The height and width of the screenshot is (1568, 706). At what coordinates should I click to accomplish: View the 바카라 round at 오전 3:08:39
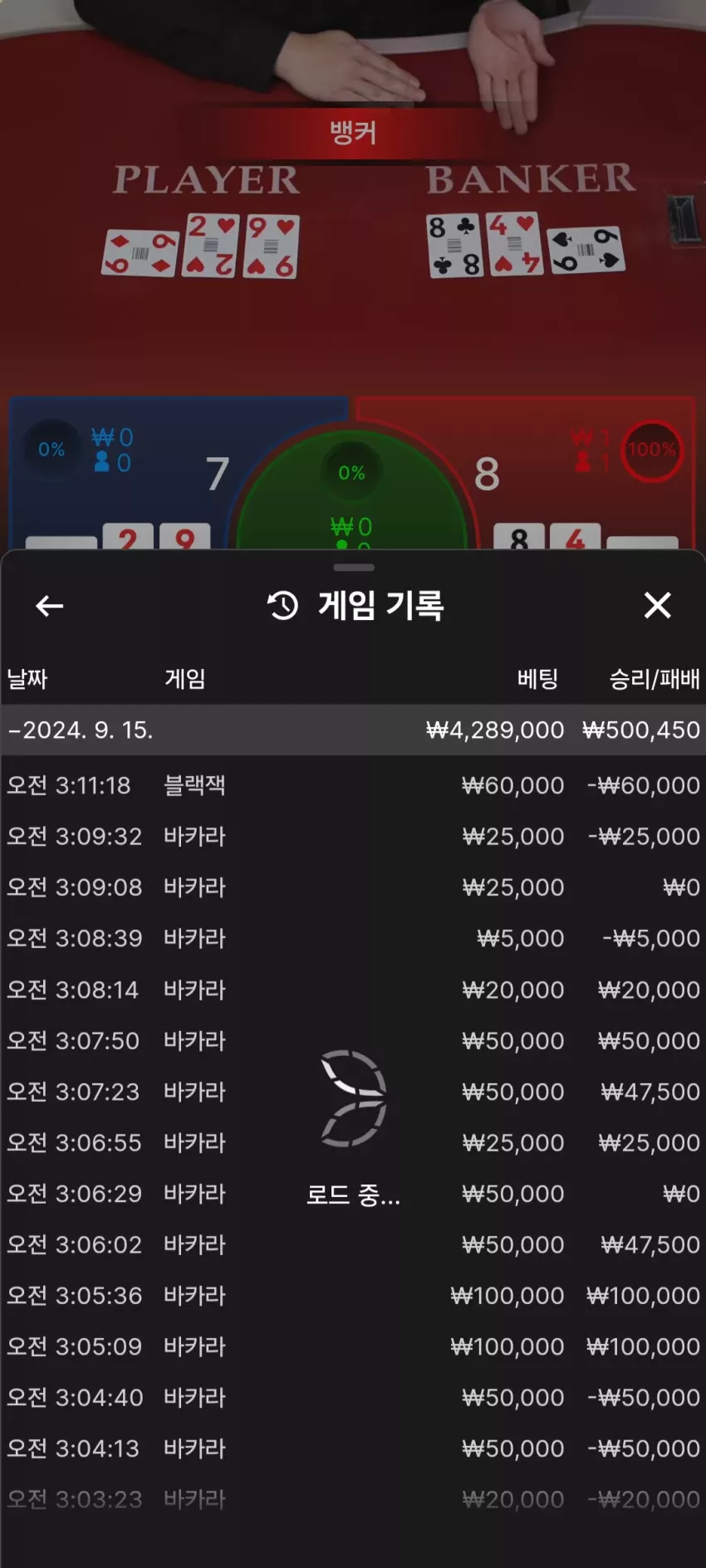[x=353, y=939]
